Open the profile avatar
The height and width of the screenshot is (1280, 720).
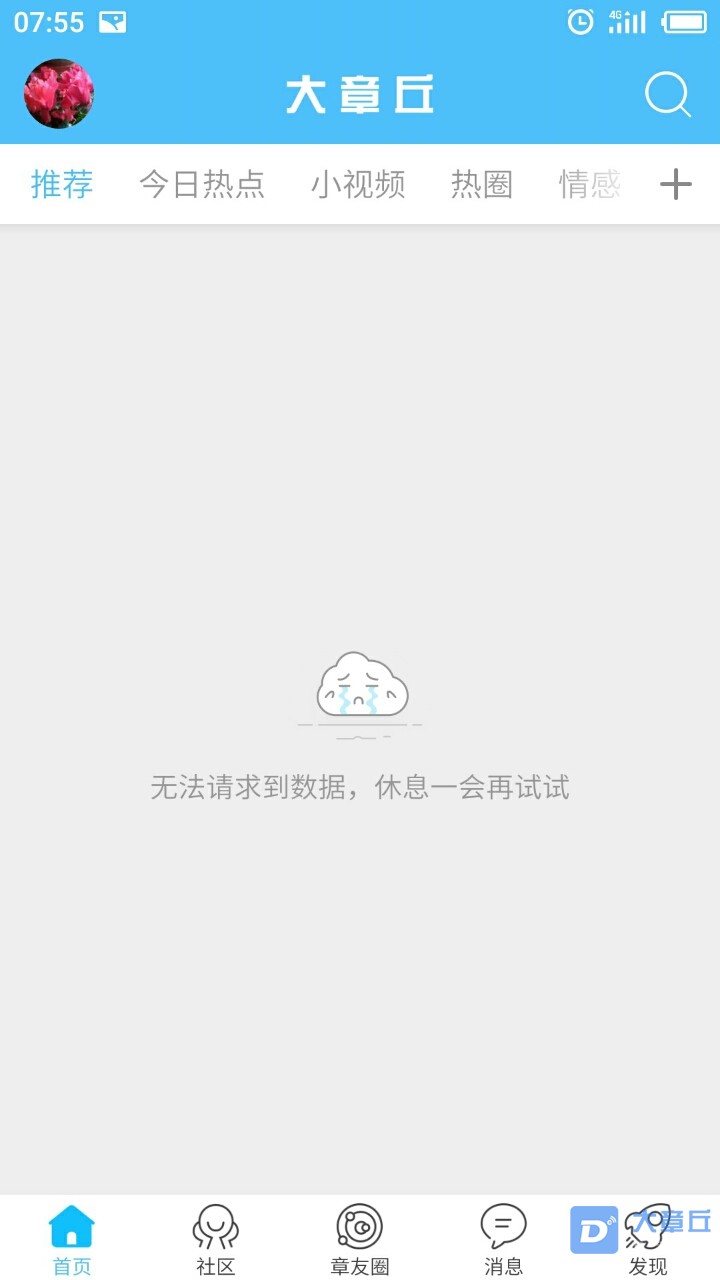click(59, 94)
